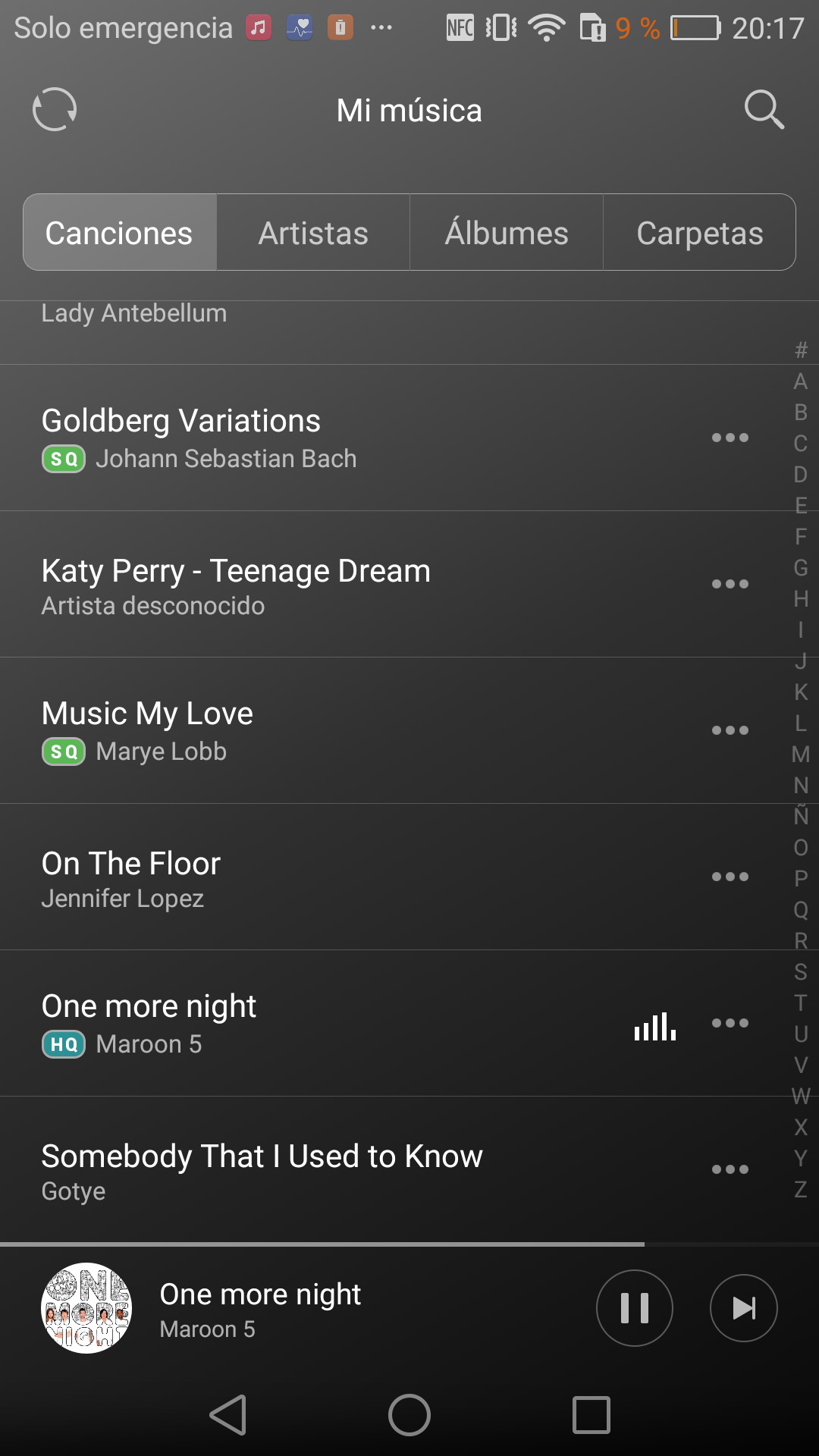
Task: Open options for Music My Love
Action: (730, 730)
